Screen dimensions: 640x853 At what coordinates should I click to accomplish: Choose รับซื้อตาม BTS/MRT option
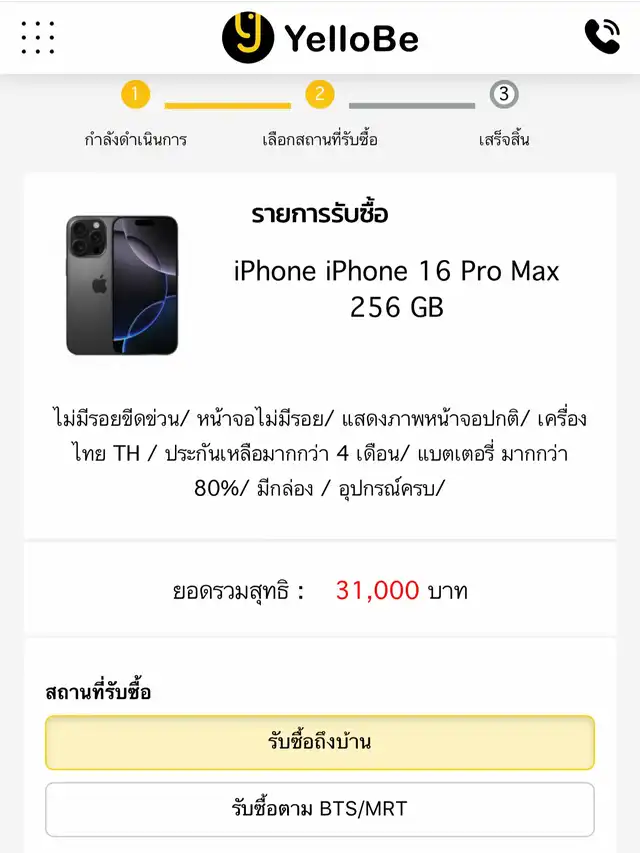pyautogui.click(x=320, y=808)
